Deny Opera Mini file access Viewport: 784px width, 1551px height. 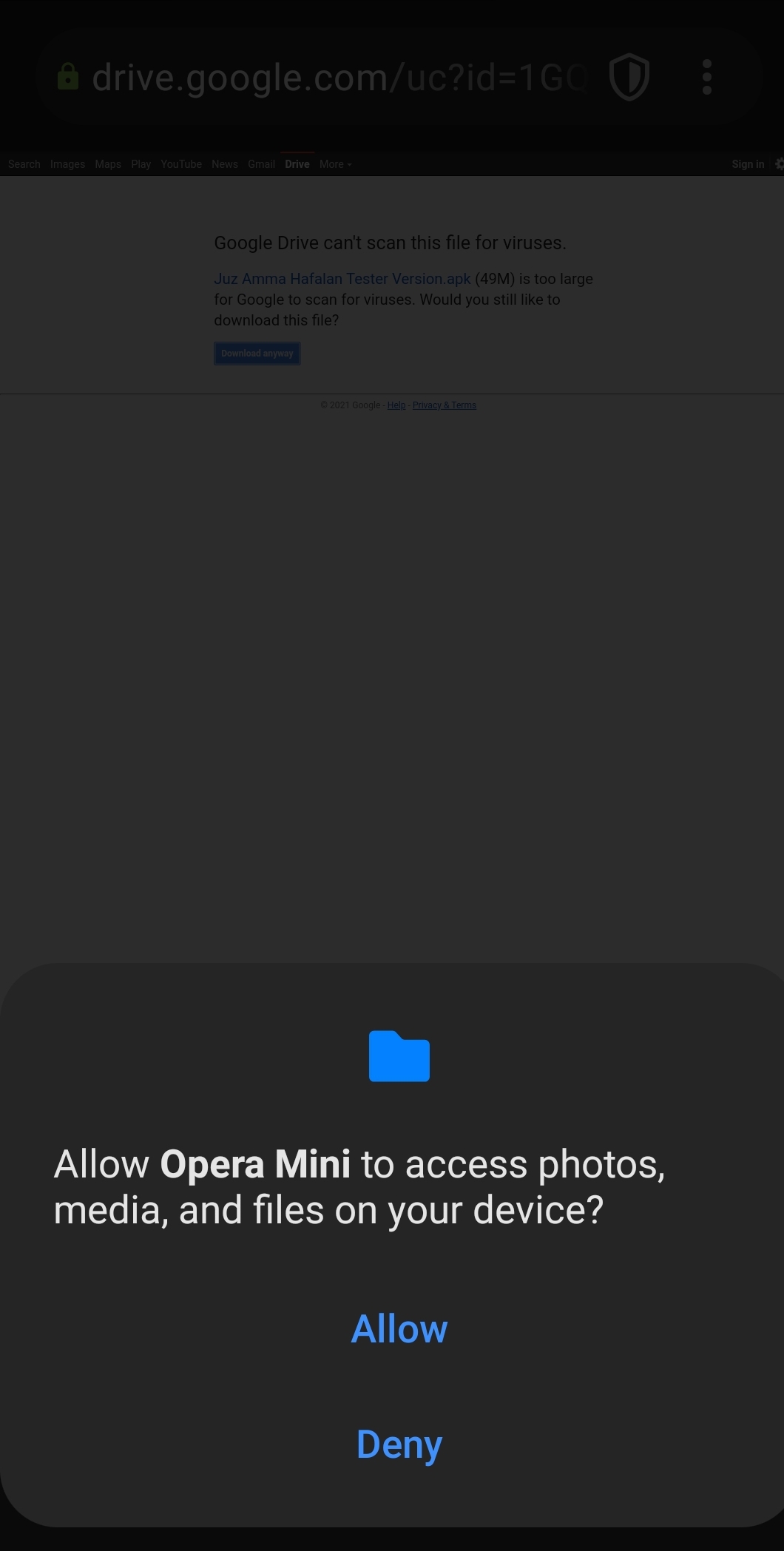click(x=399, y=1444)
